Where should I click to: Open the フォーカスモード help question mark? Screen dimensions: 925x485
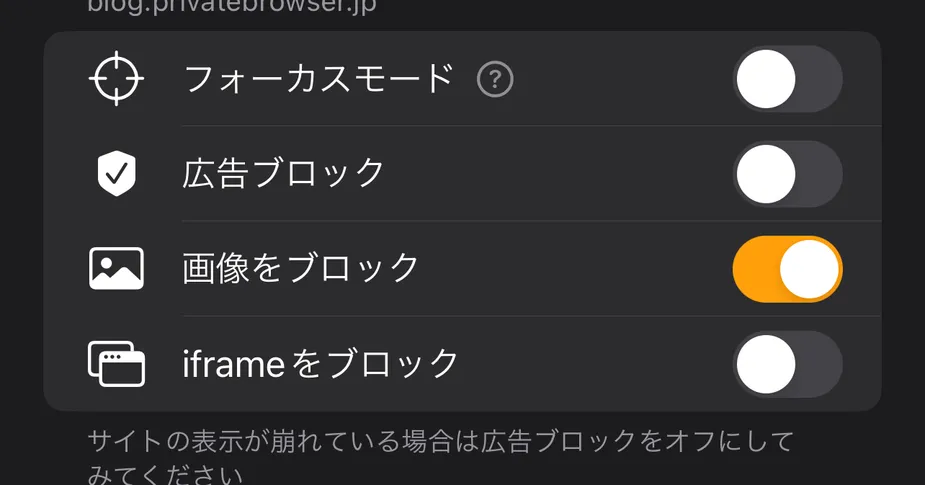click(495, 79)
